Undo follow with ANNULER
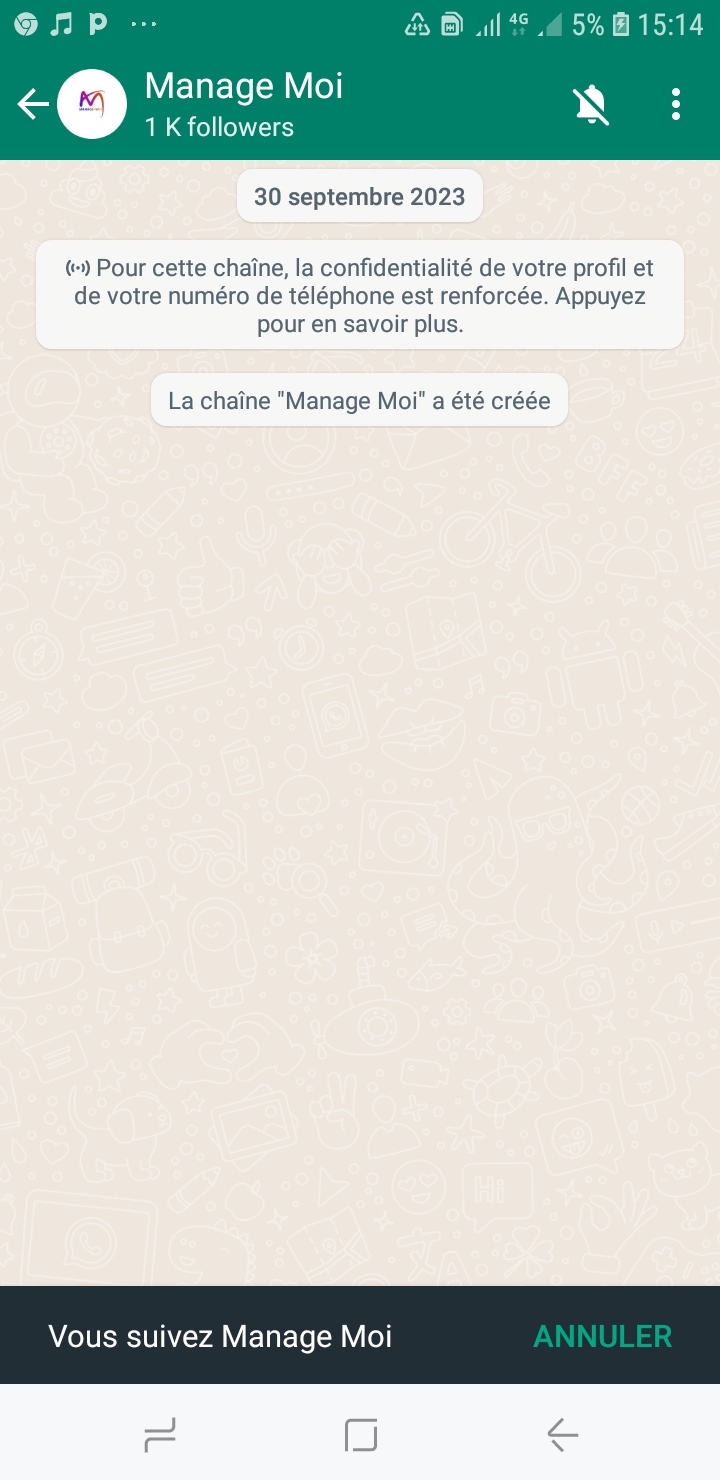Screen dimensions: 720x1480 tap(603, 1336)
